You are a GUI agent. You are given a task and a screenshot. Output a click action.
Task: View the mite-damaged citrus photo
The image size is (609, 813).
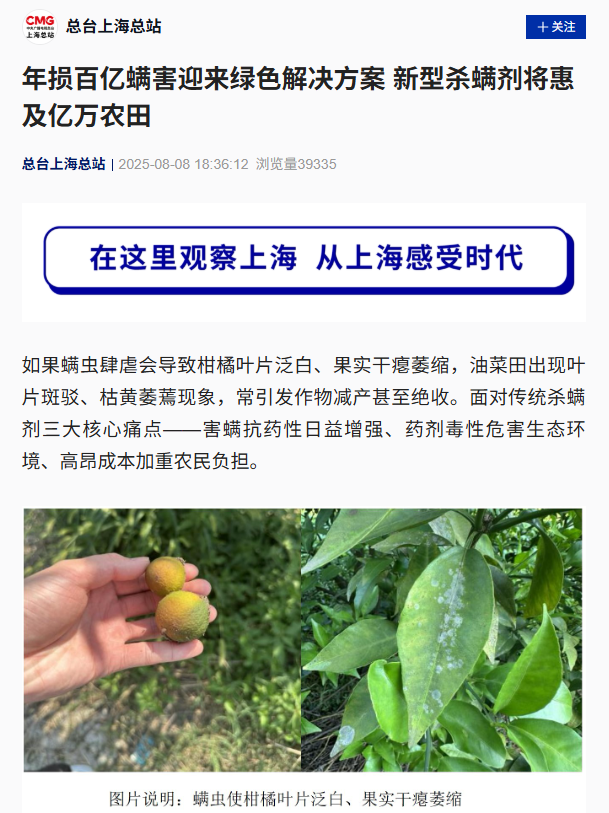(x=303, y=640)
